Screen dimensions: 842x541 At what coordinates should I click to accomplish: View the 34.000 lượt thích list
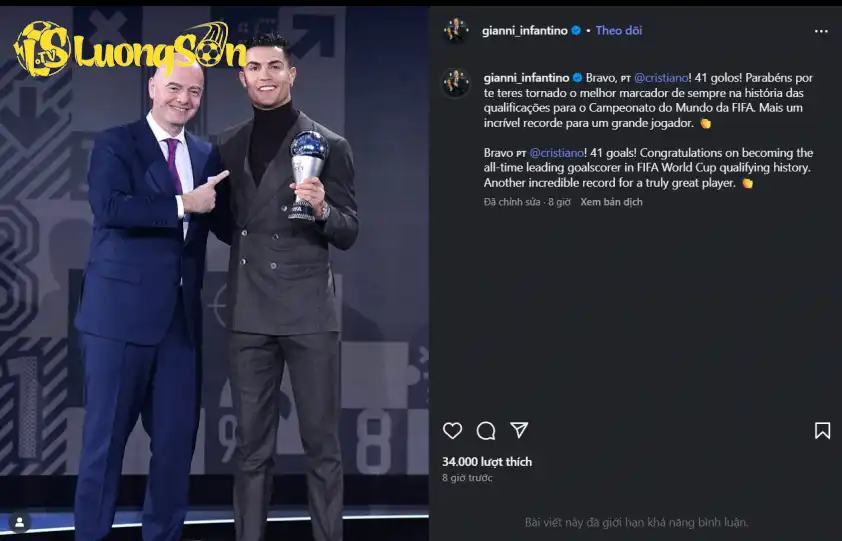487,462
